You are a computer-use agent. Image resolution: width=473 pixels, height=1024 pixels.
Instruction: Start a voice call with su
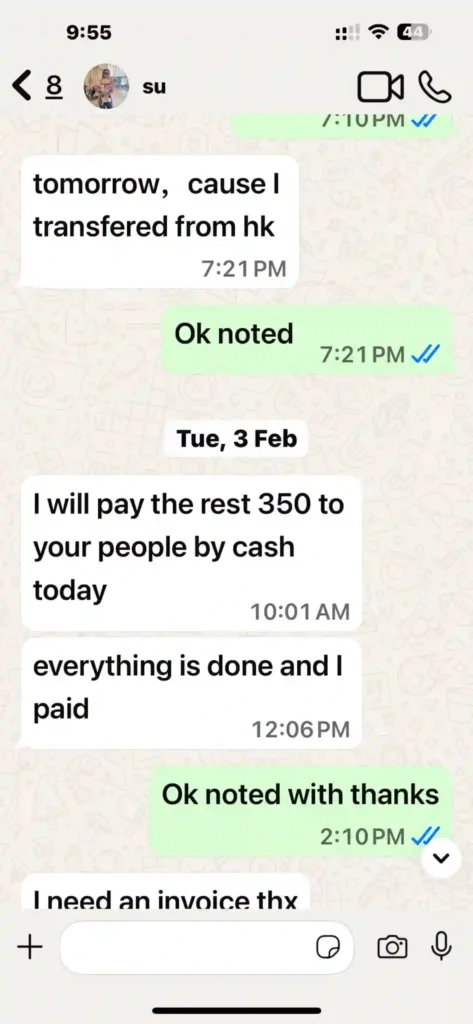coord(435,87)
